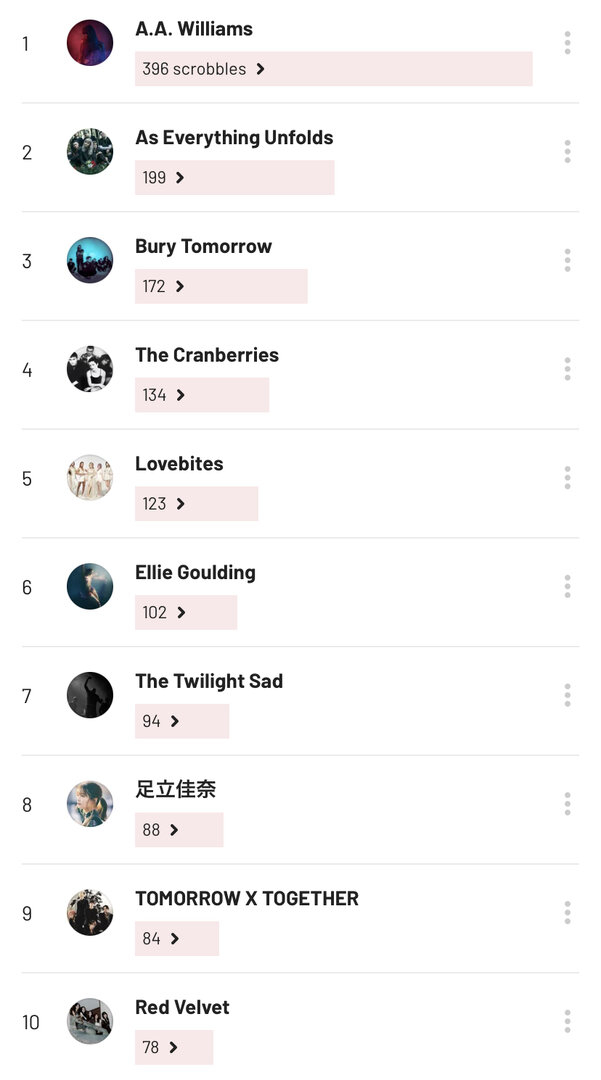View 199 scrobbles of As Everything Unfolds

point(163,178)
